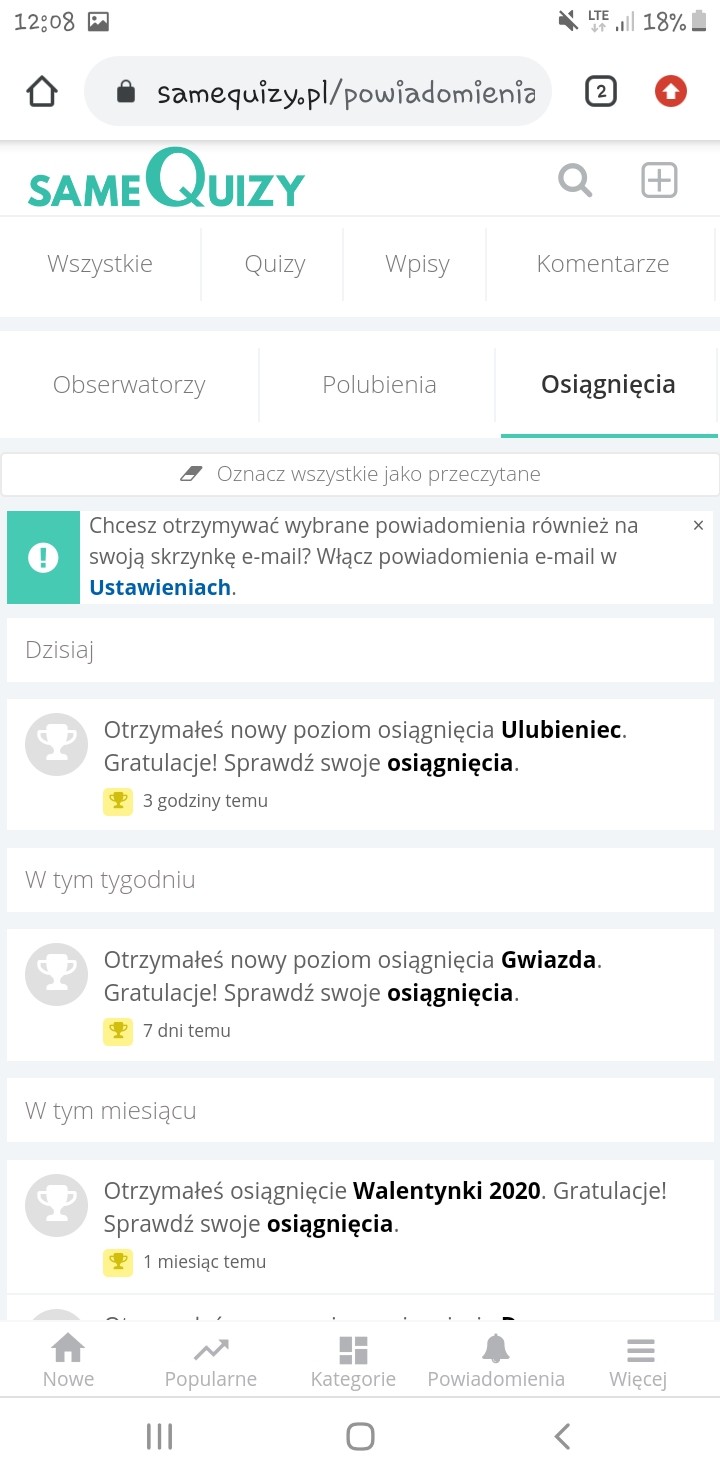
Task: Open the Więcej menu
Action: pos(638,1362)
